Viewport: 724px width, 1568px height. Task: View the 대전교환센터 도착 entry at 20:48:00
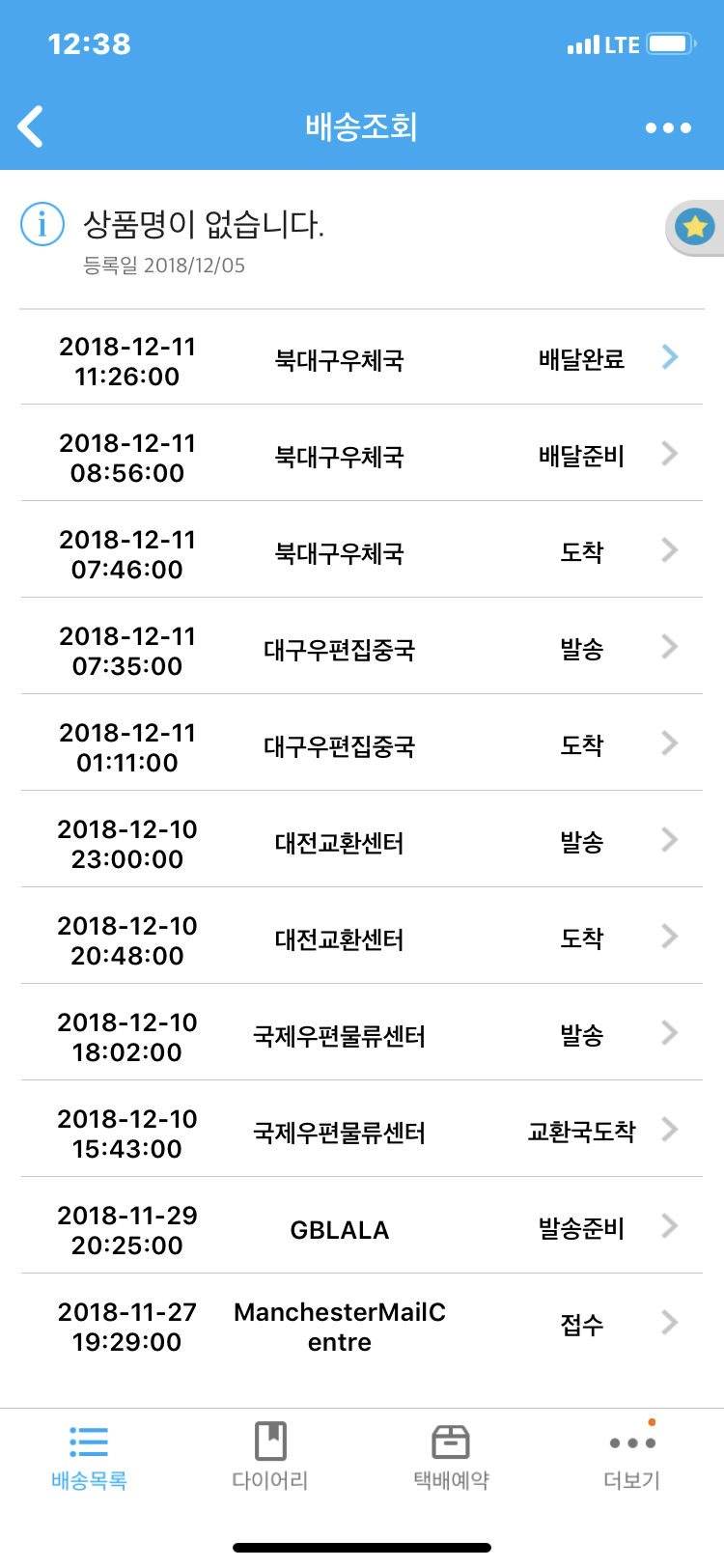[x=362, y=938]
